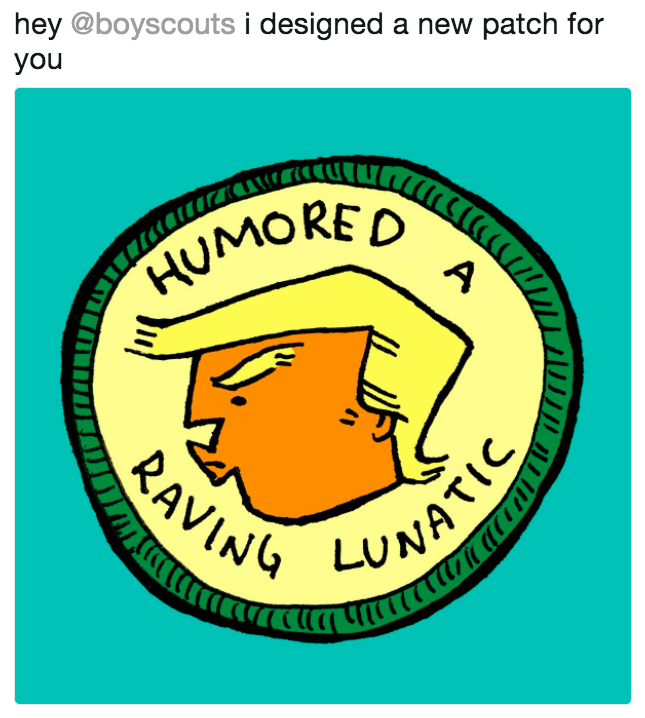Open the attached patch image
The height and width of the screenshot is (718, 645).
(x=322, y=396)
